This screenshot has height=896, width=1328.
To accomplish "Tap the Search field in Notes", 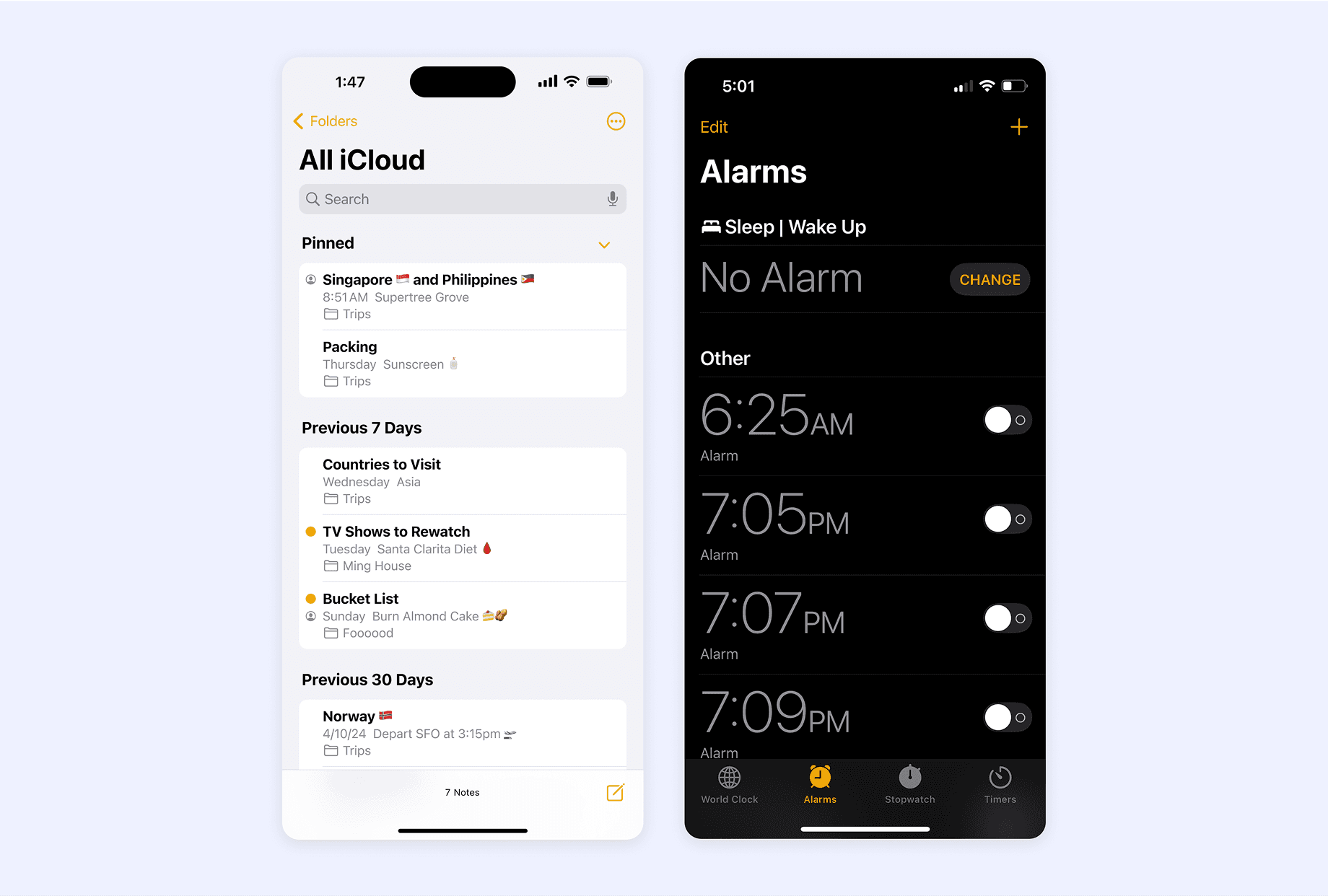I will pos(455,199).
